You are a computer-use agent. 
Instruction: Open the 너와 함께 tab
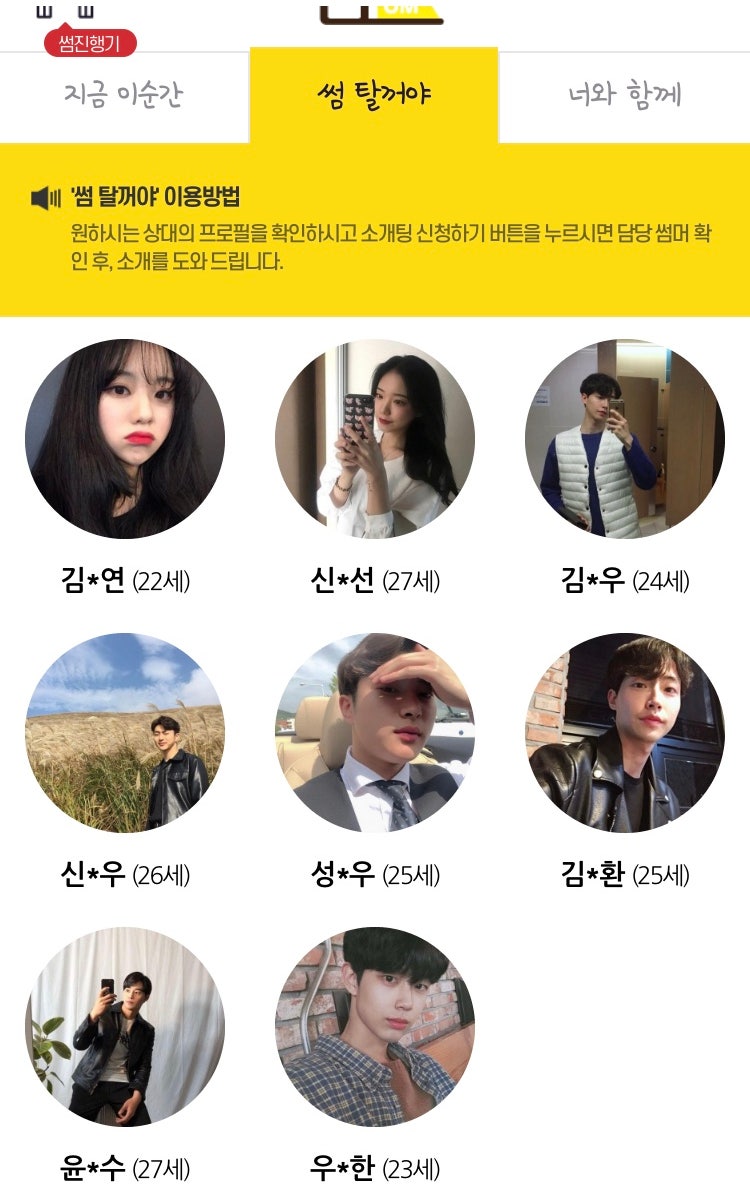625,90
